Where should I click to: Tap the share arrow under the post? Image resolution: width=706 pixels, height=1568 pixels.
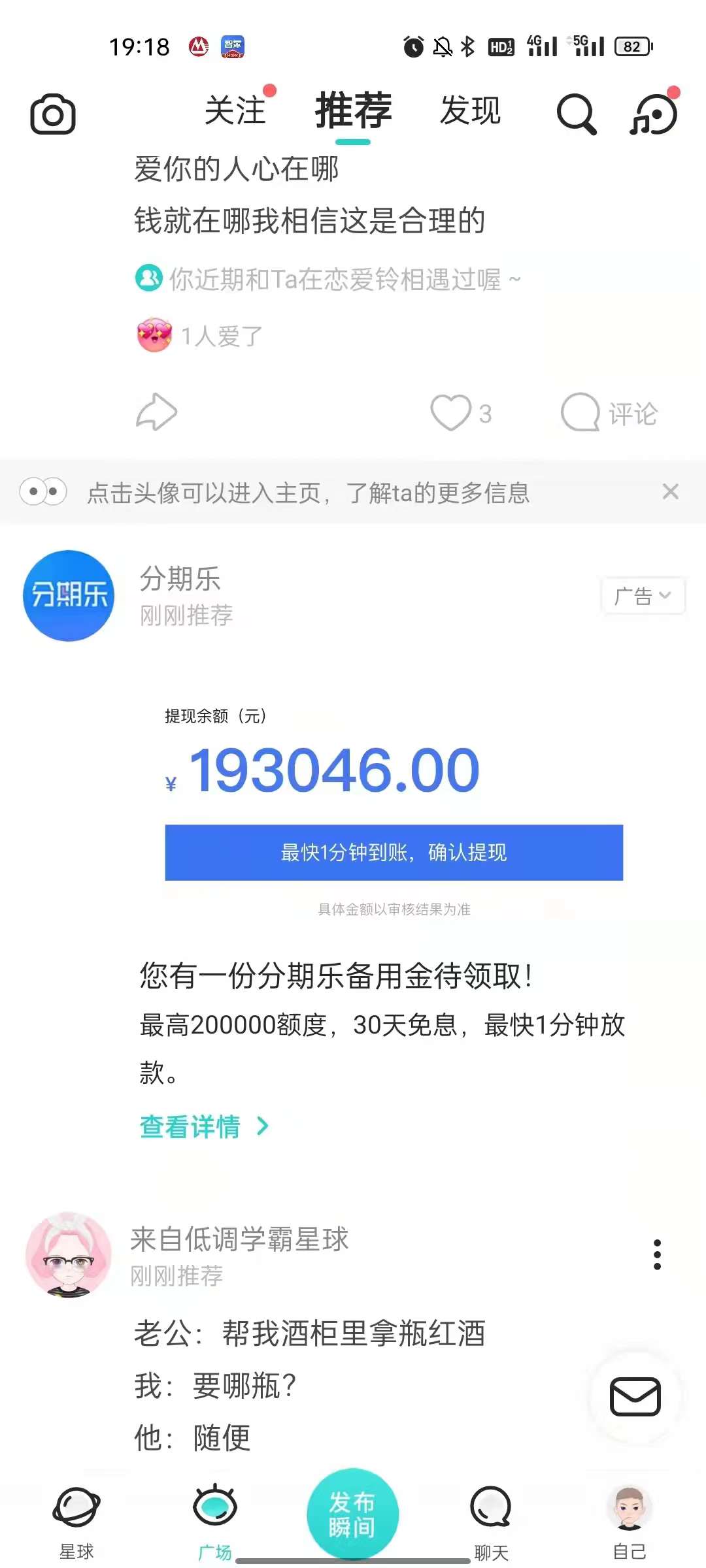(157, 412)
